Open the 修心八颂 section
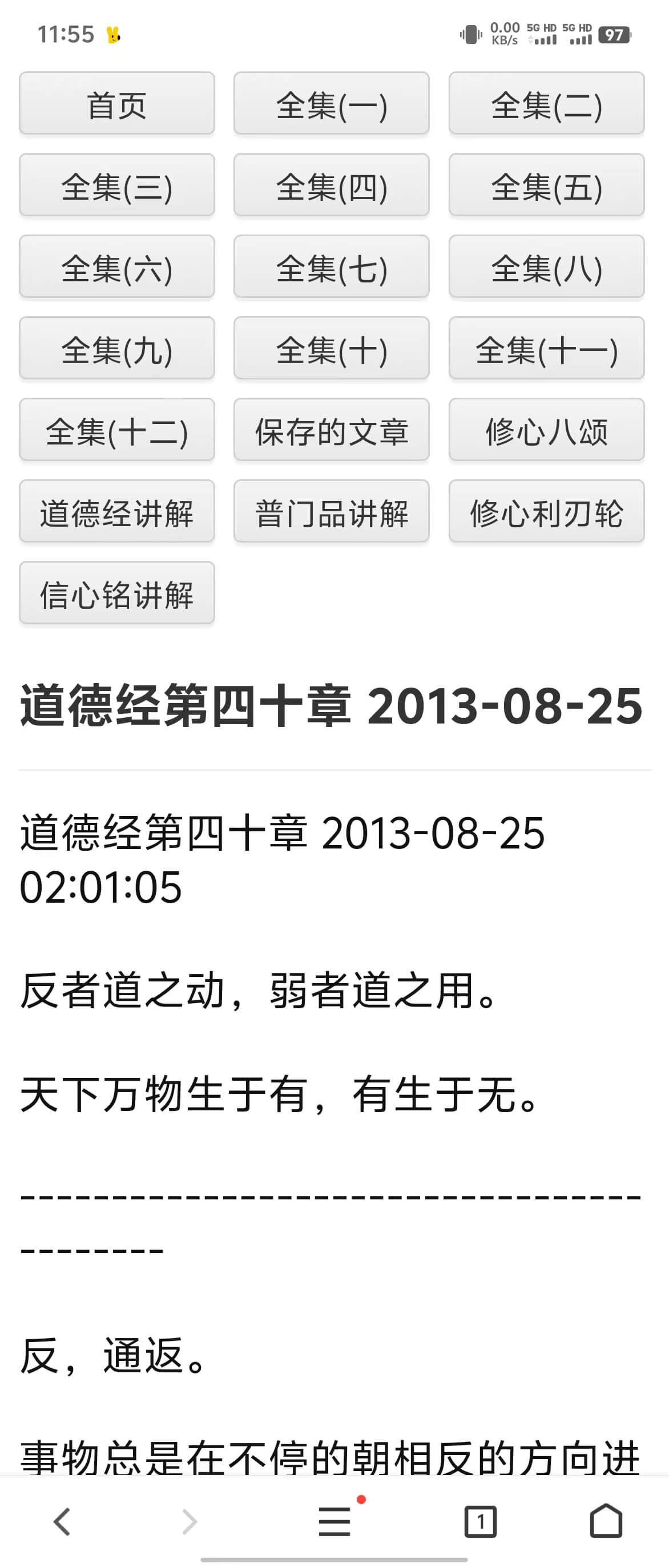Image resolution: width=669 pixels, height=1568 pixels. point(546,430)
